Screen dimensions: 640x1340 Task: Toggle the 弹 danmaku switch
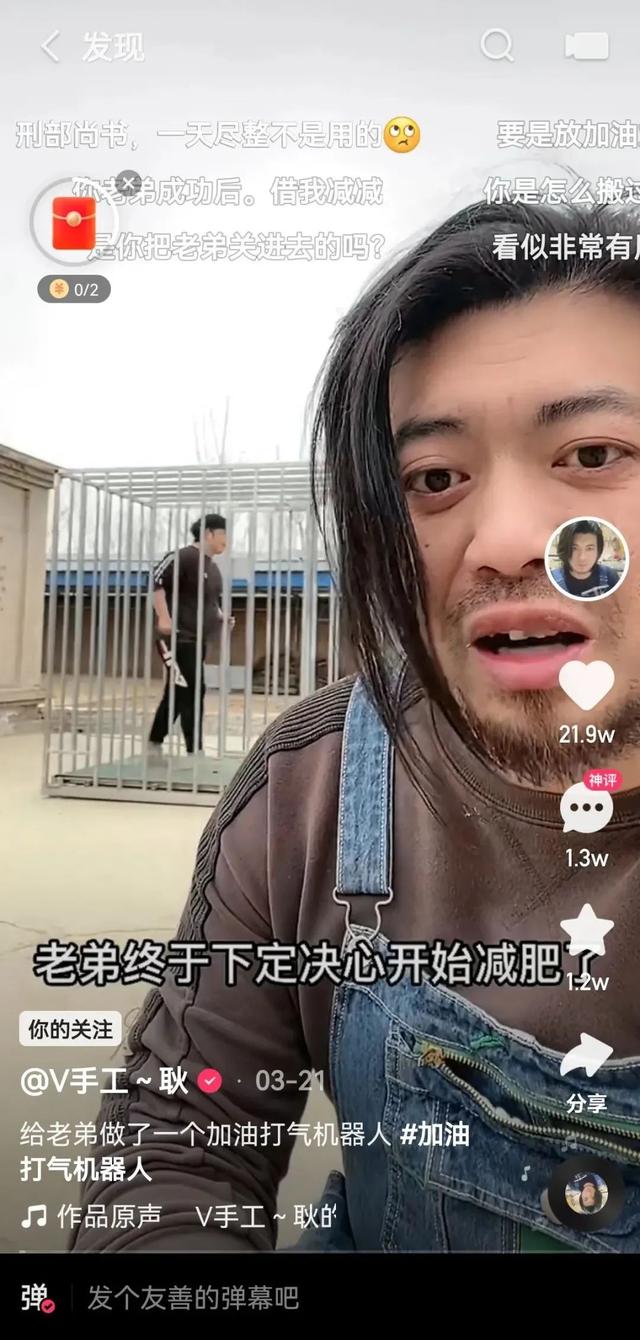click(38, 1298)
